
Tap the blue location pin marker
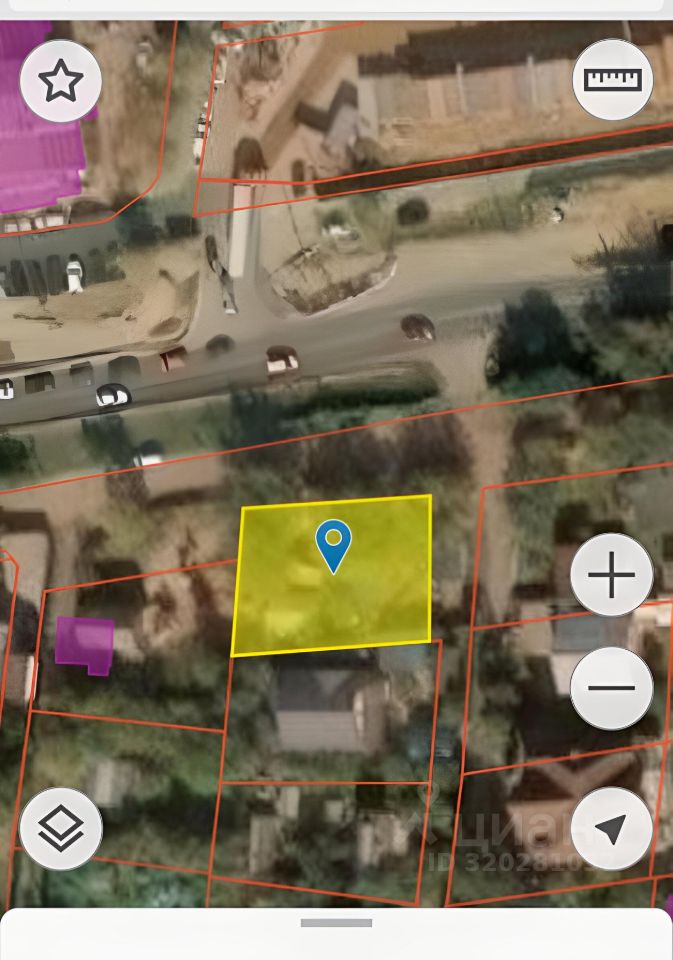click(333, 545)
